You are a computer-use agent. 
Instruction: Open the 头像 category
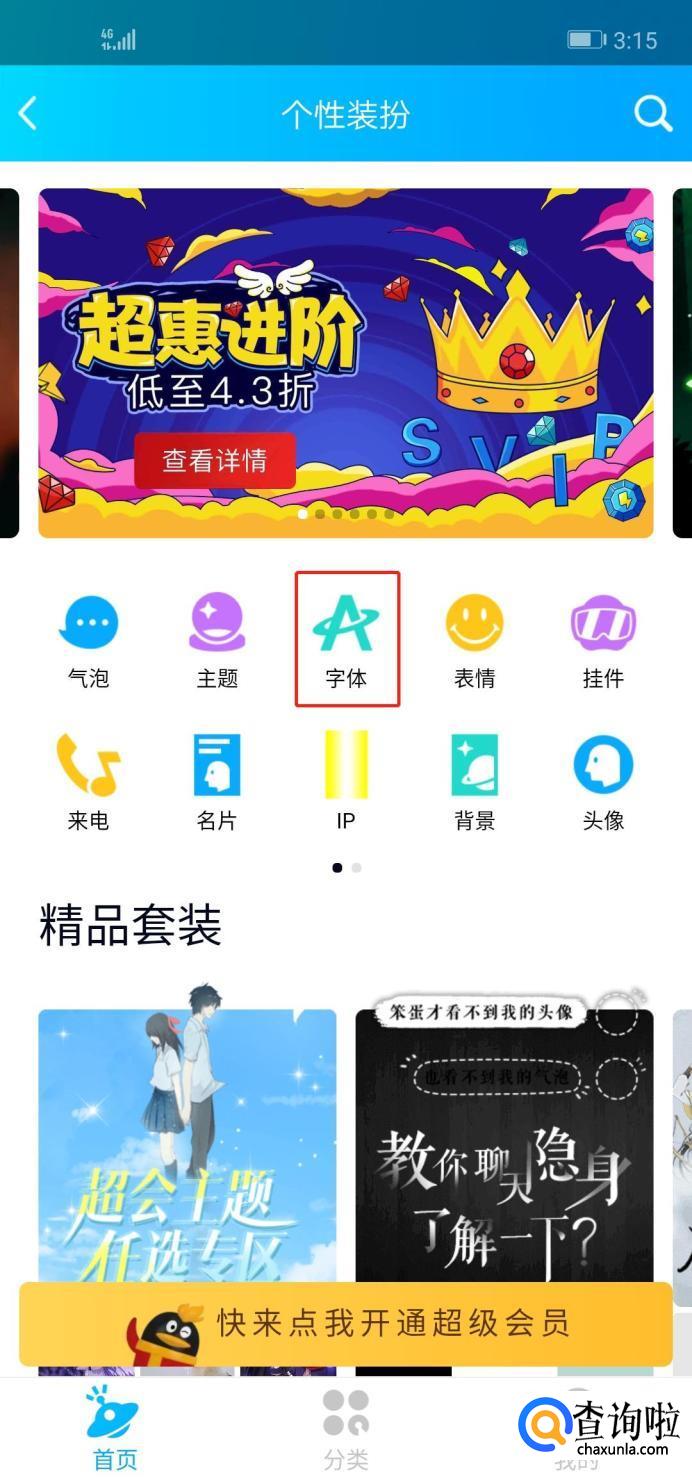point(603,782)
